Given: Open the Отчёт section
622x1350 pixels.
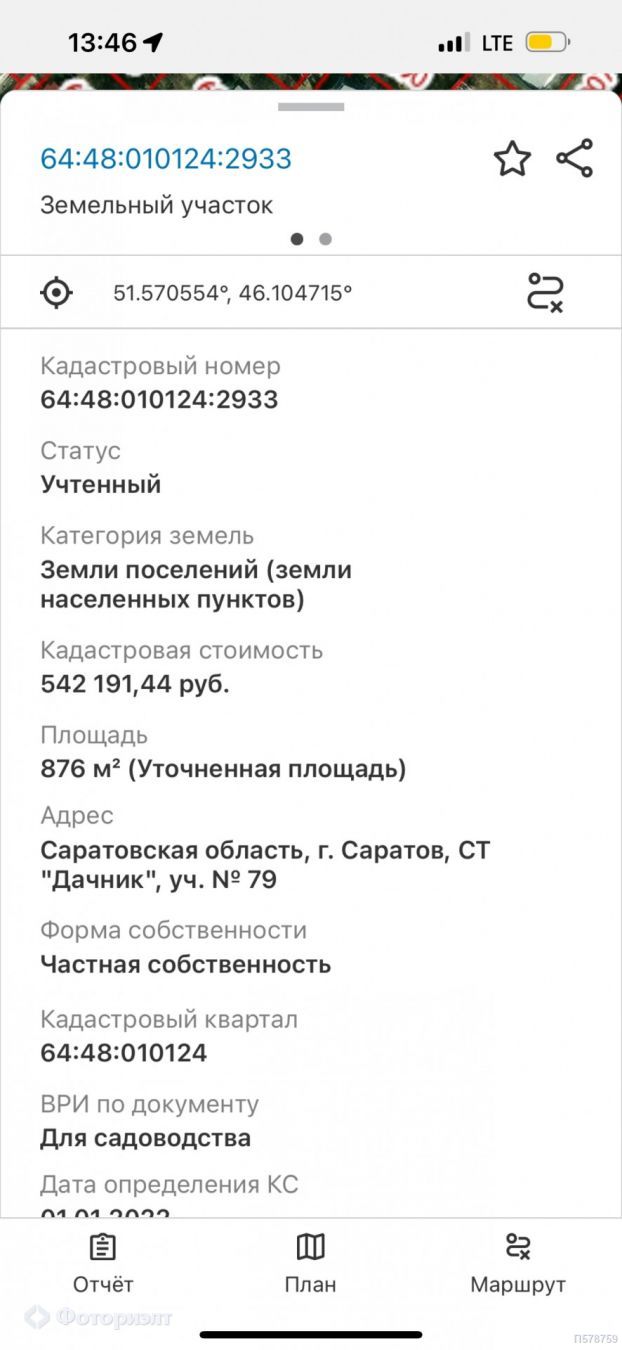Looking at the screenshot, I should [x=103, y=1263].
